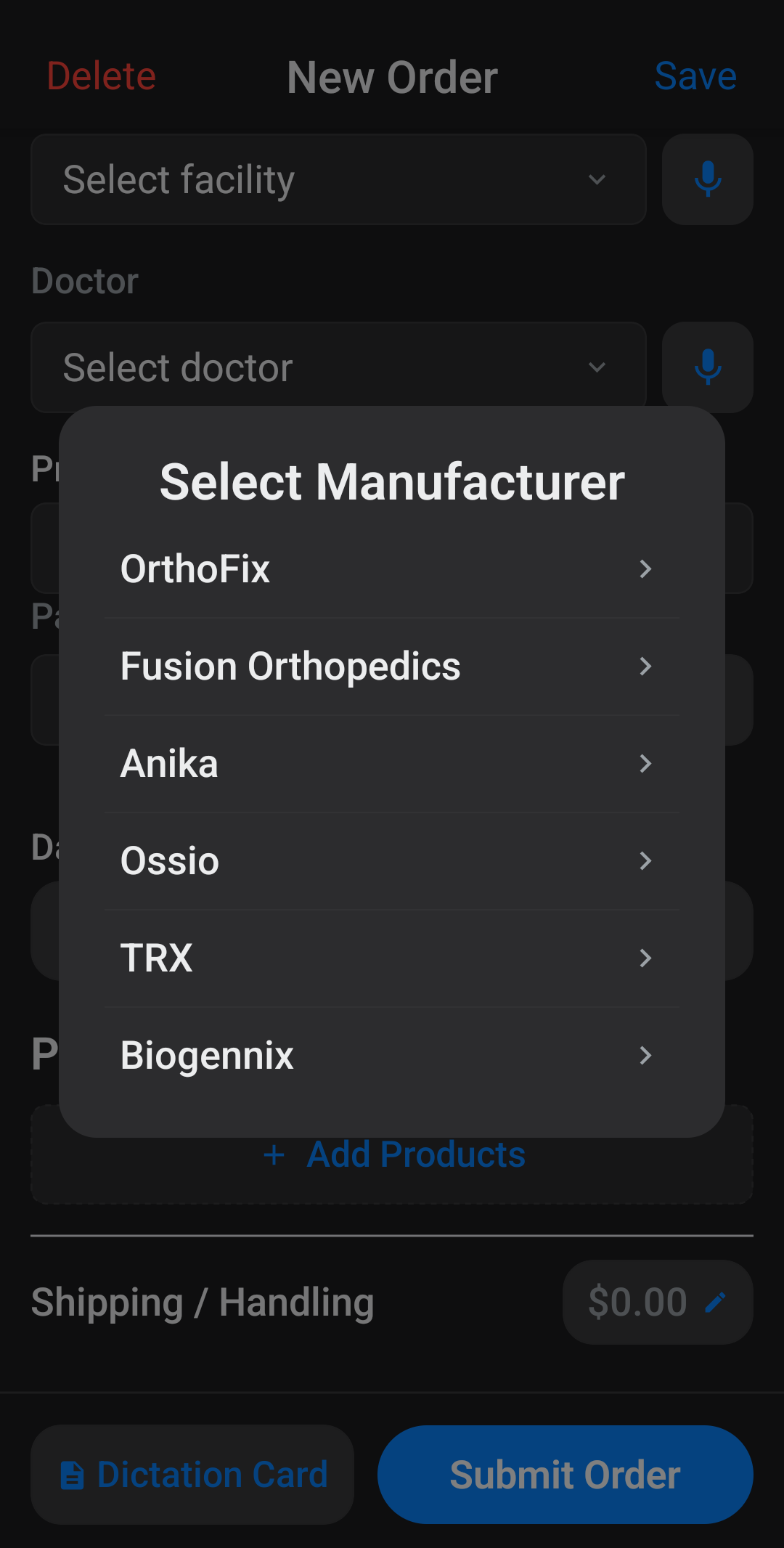Click the chevron next to Biogennix
Screen dimensions: 784x1548
(x=646, y=1056)
